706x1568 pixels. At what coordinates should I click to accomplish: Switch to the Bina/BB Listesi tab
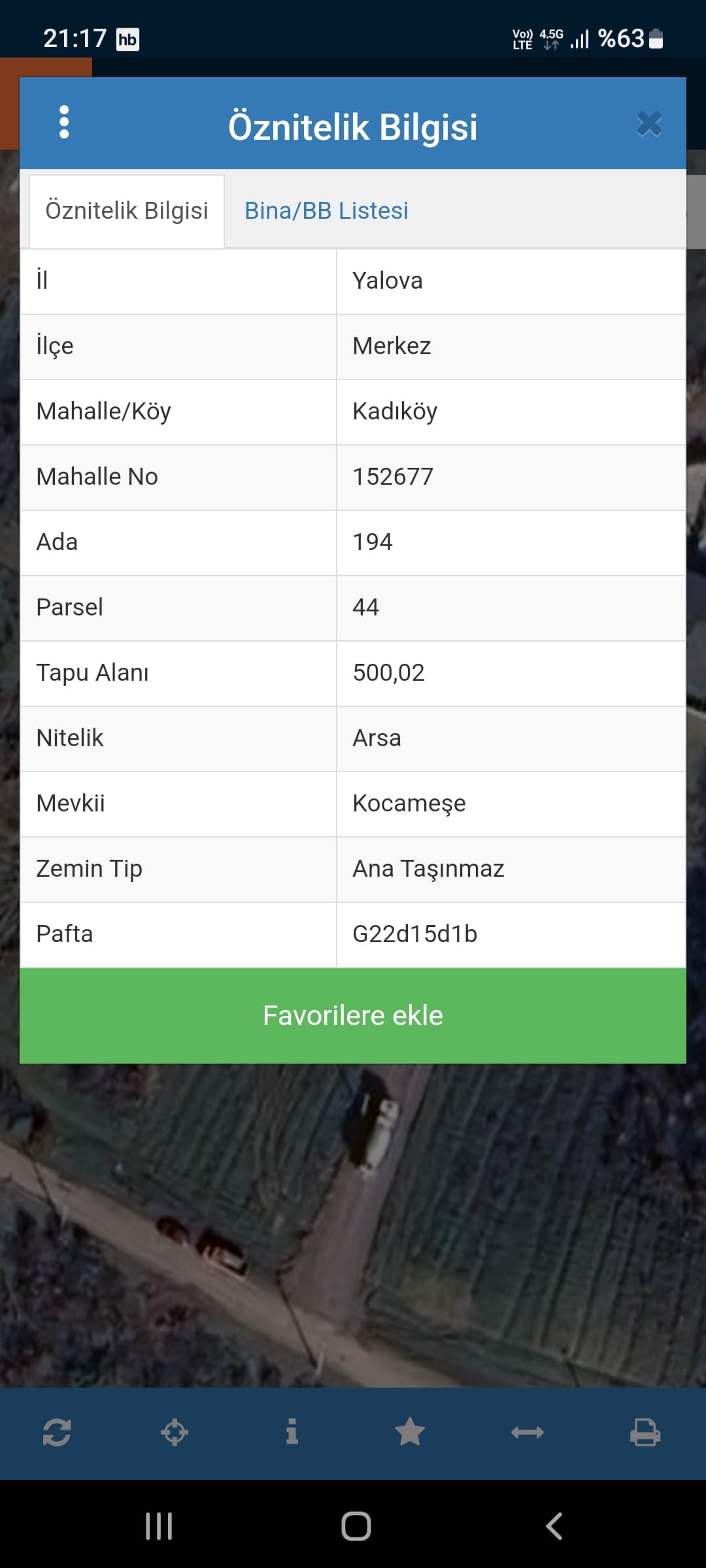326,210
